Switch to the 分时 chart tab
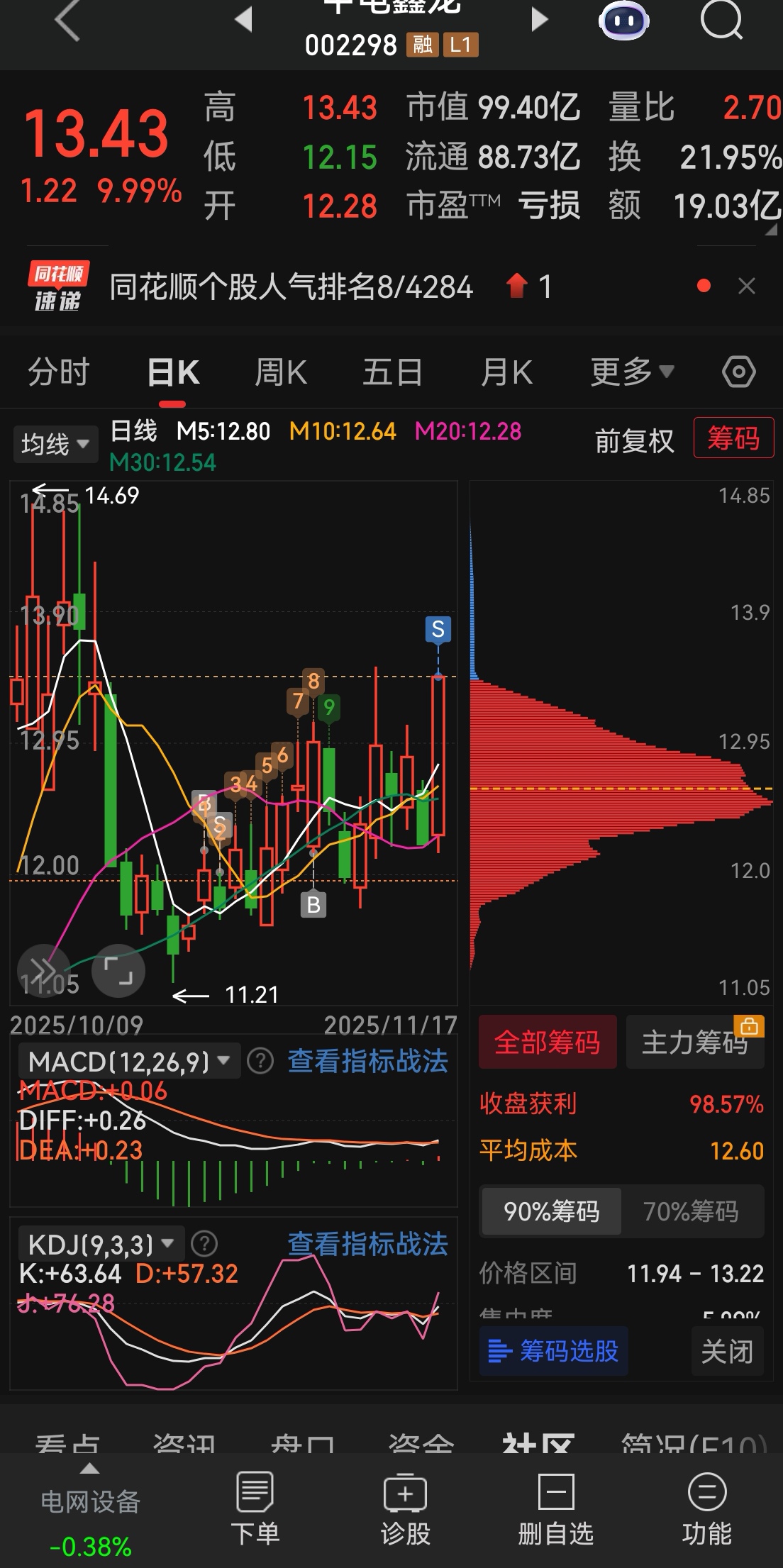Image resolution: width=783 pixels, height=1568 pixels. (59, 372)
